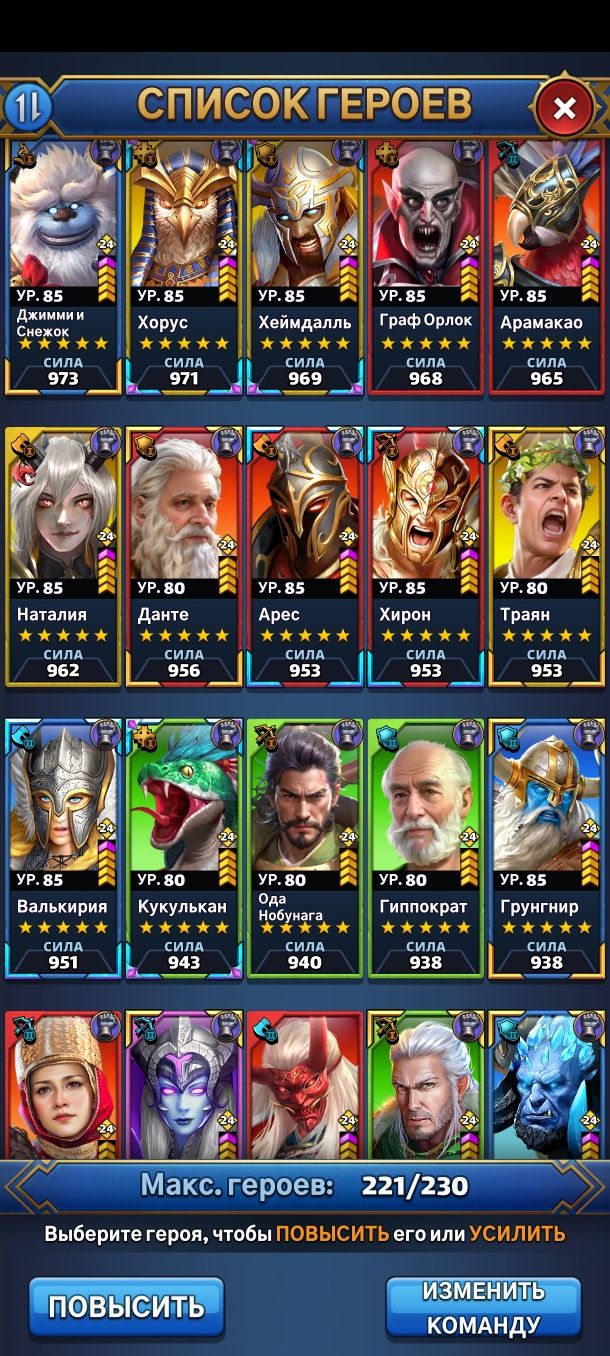The image size is (610, 1356).
Task: Open the Хорус hero card
Action: pos(184,265)
